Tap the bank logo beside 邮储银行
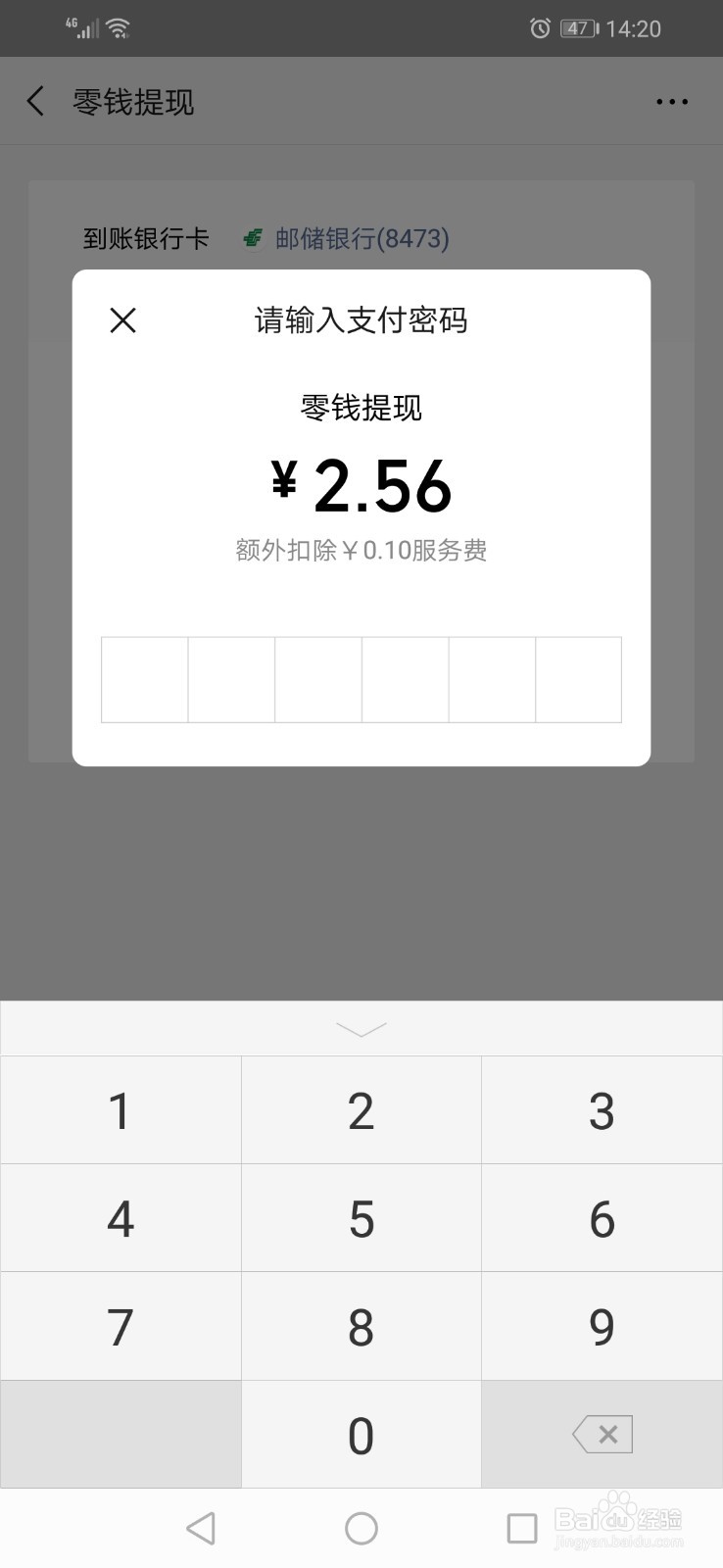The height and width of the screenshot is (1568, 723). pos(253,238)
